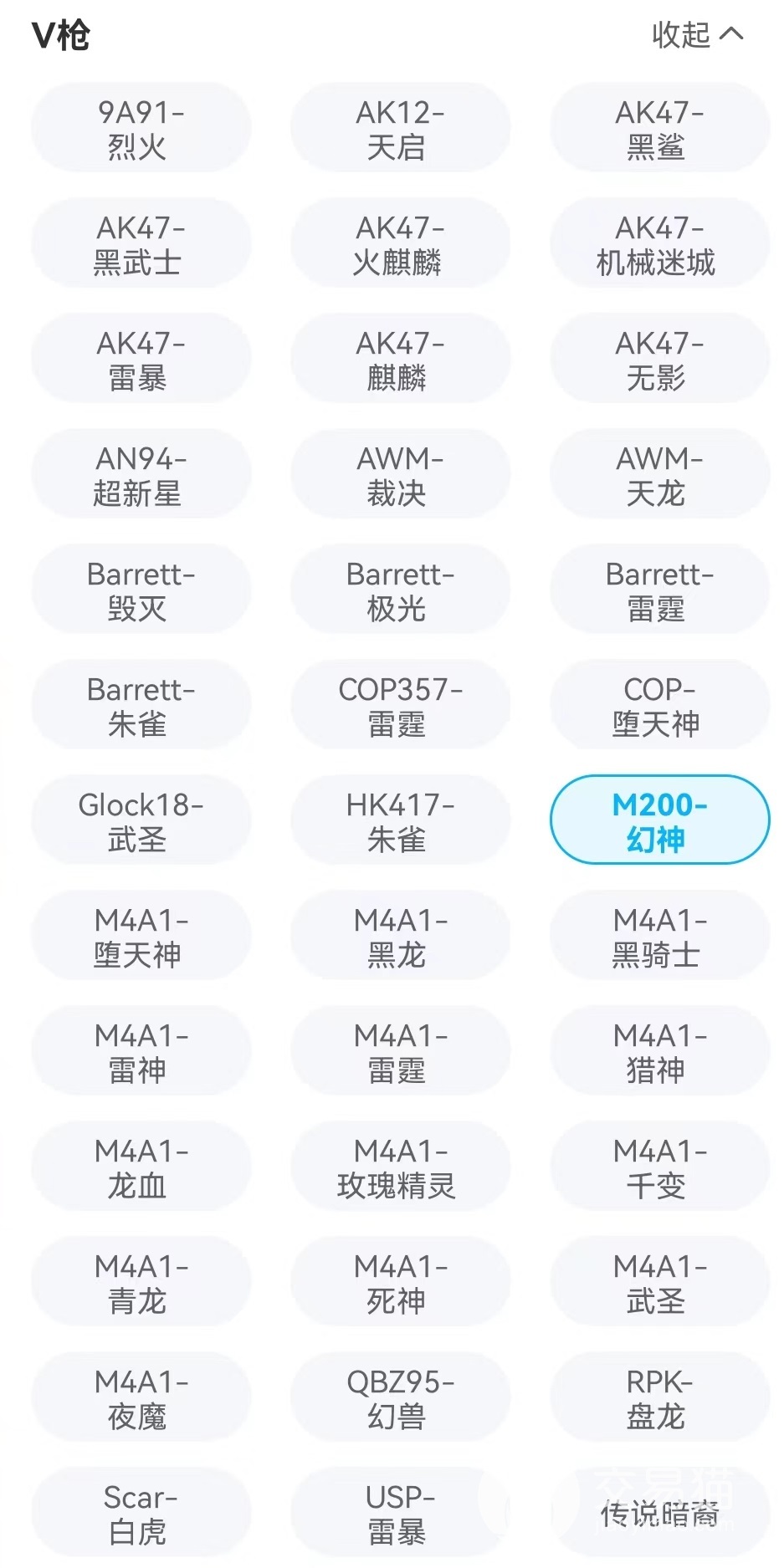
Task: Tap the AK47-火麒麟 chip
Action: click(x=400, y=244)
